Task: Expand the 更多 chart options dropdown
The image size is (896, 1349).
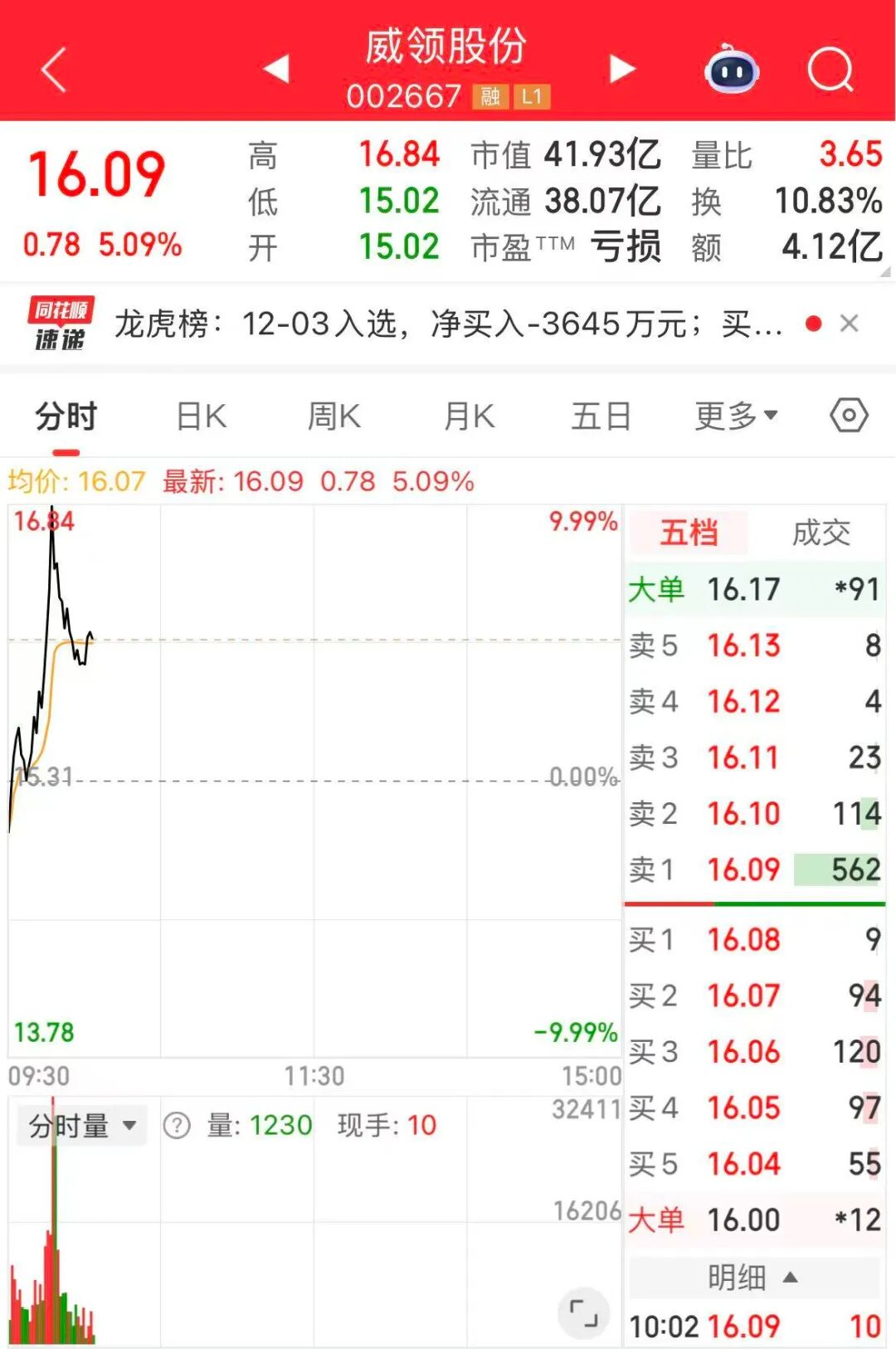Action: [x=736, y=416]
